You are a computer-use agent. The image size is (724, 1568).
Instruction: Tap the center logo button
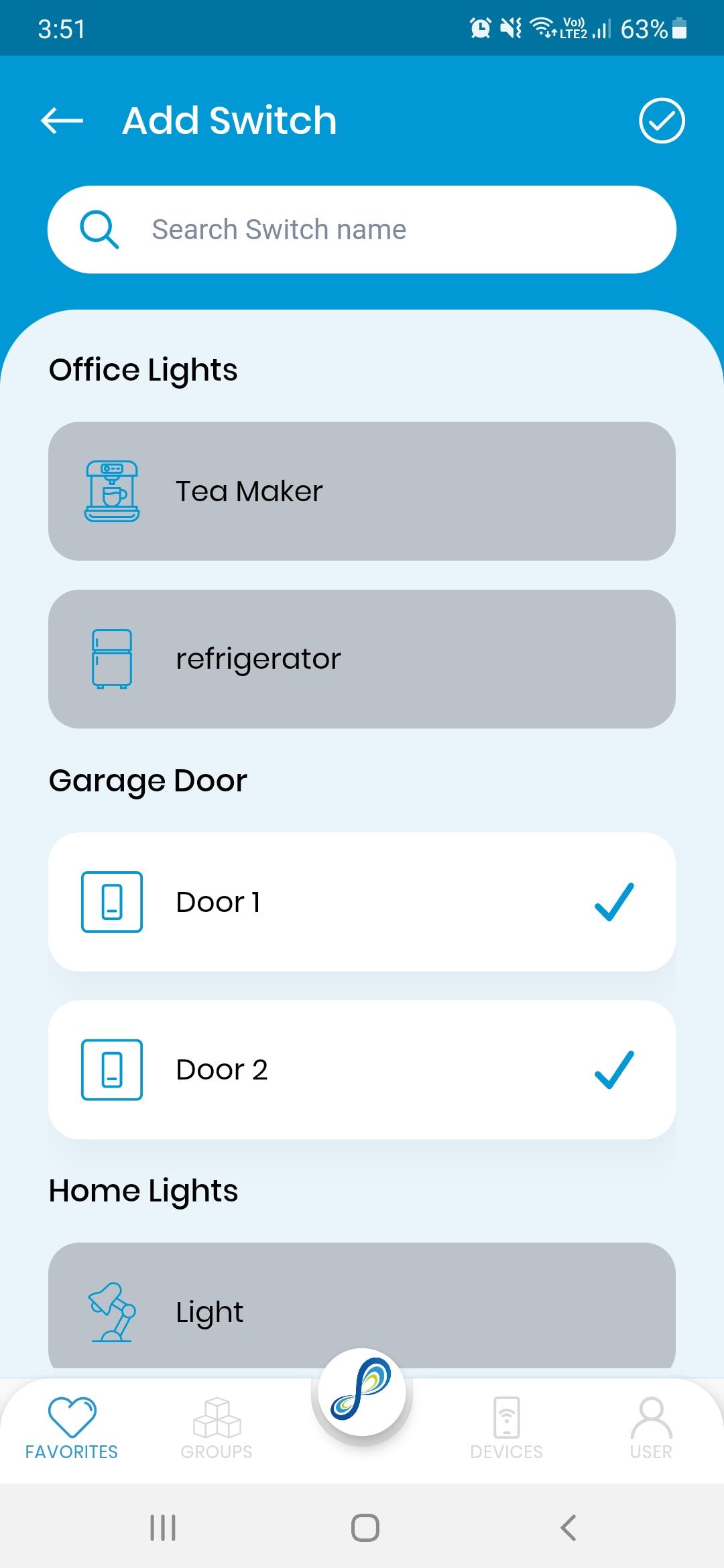[362, 1392]
